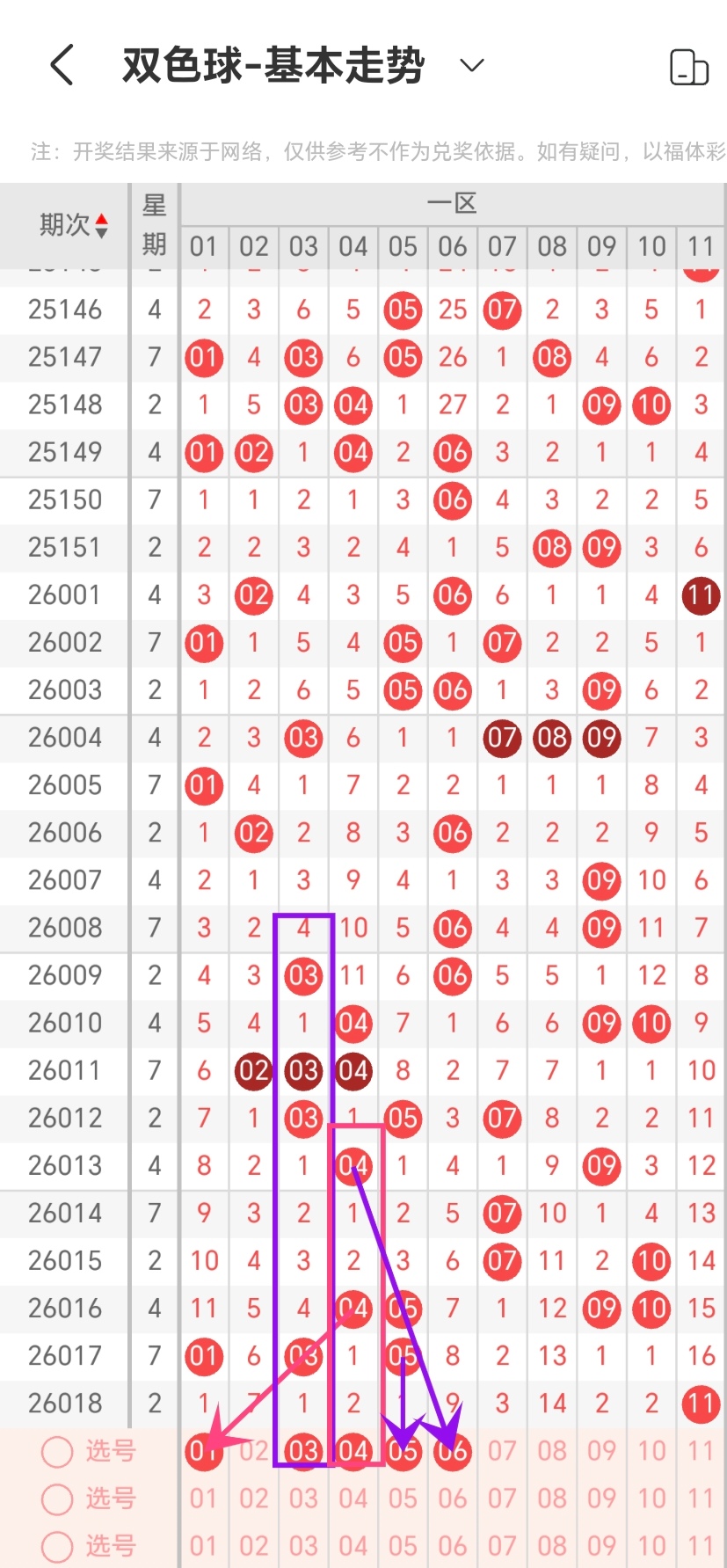Image resolution: width=727 pixels, height=1568 pixels.
Task: Deselect the picked 06 ball in 选号 row
Action: pyautogui.click(x=452, y=1451)
